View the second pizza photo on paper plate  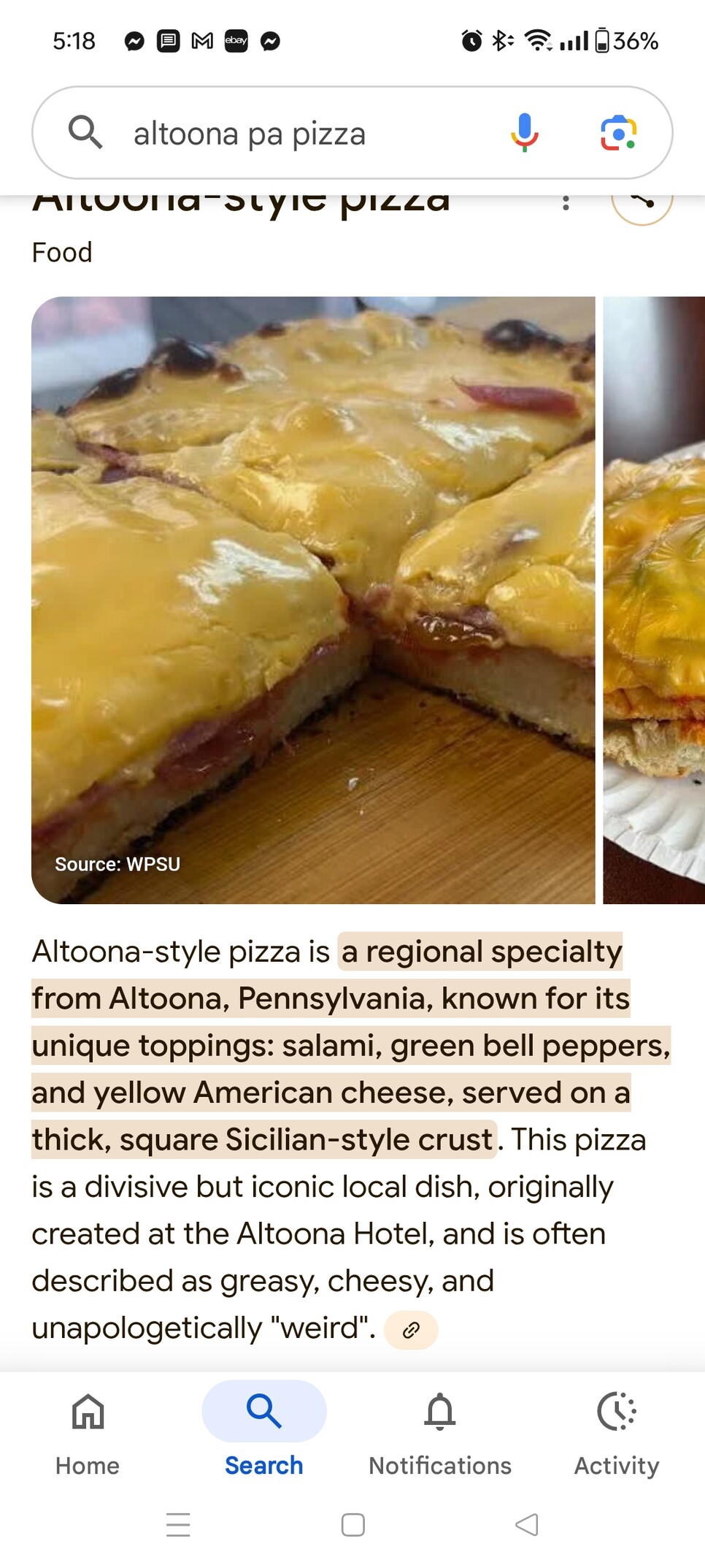(x=654, y=599)
